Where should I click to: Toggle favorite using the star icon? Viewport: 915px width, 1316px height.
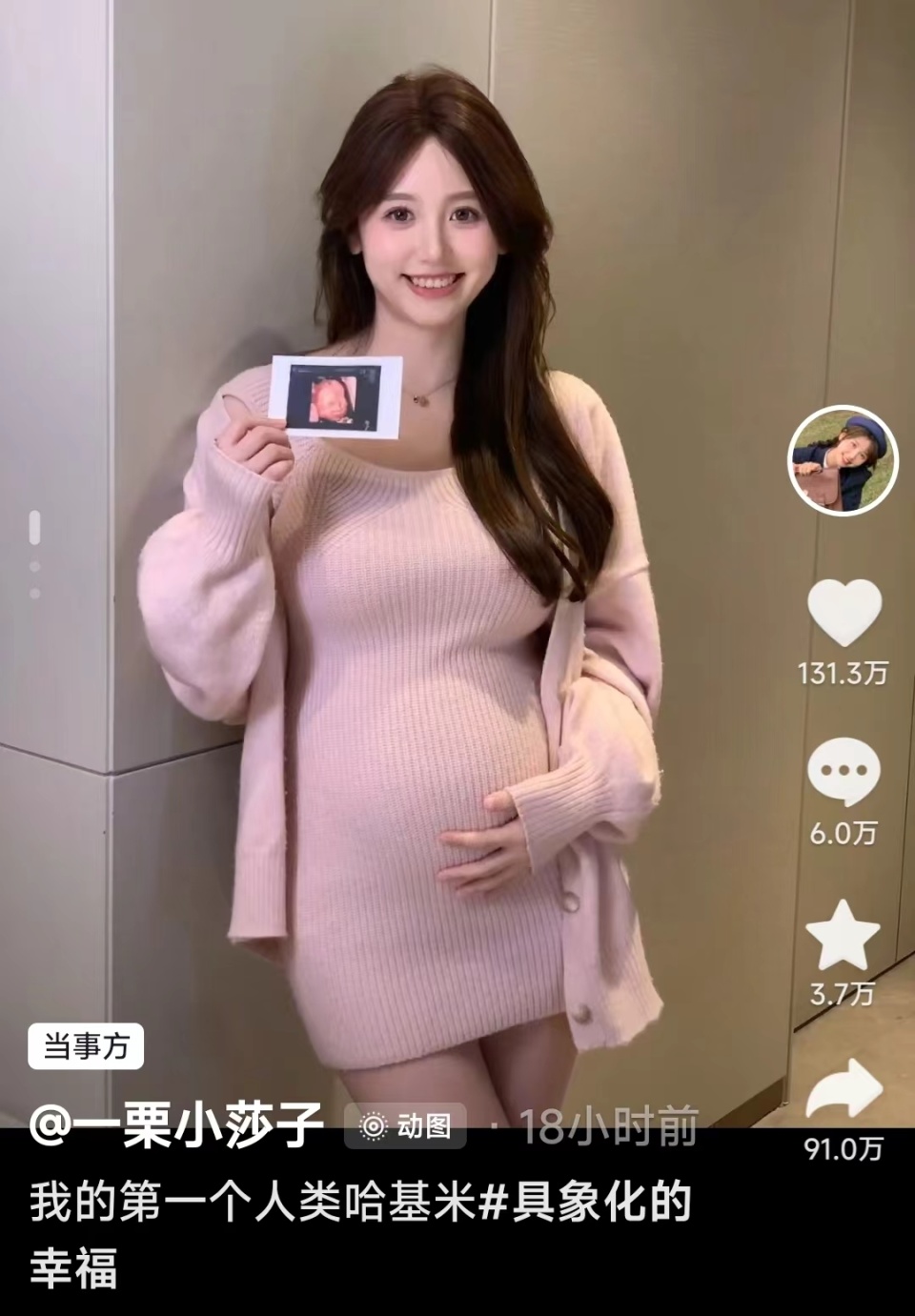[x=844, y=937]
